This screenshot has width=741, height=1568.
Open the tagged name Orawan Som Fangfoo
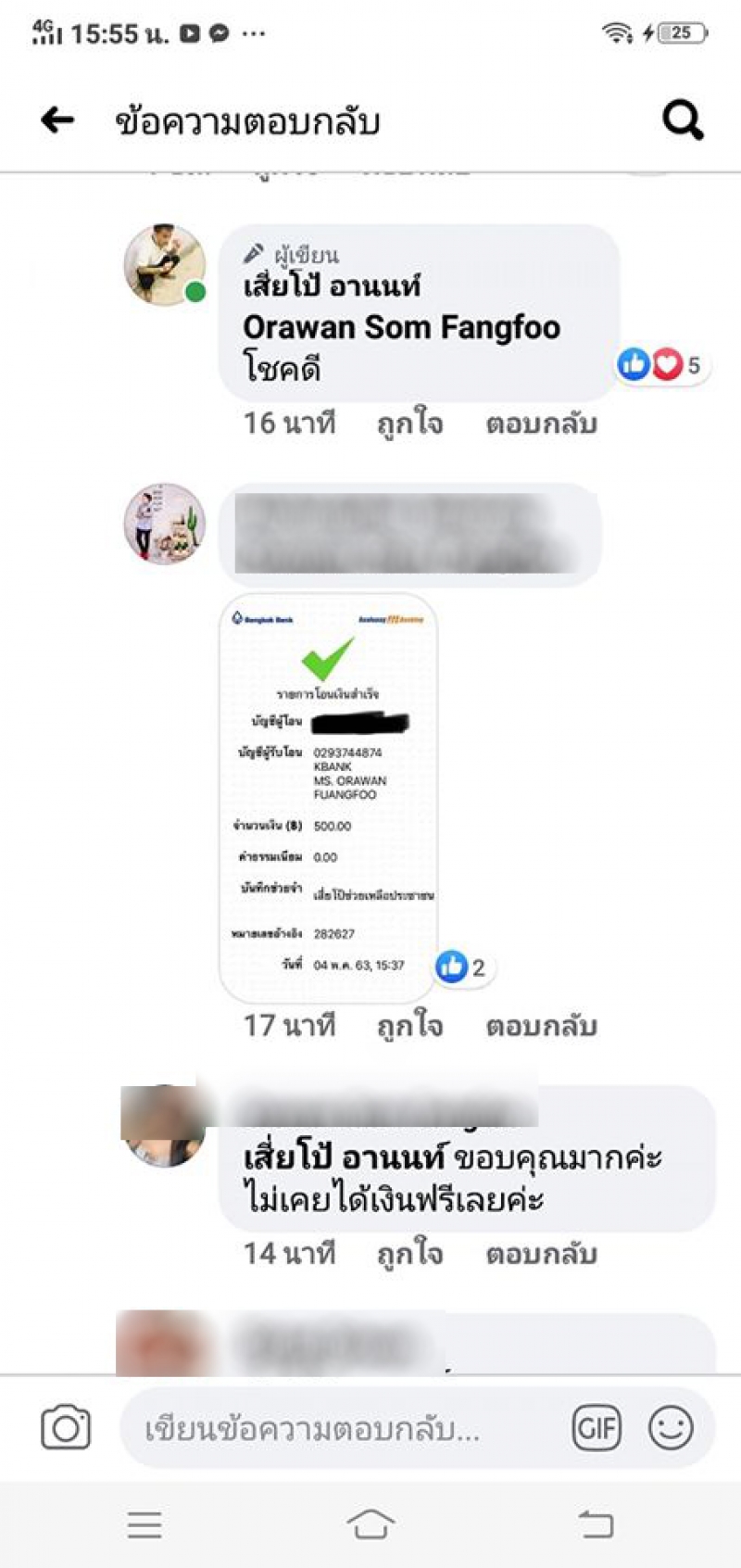[x=401, y=327]
